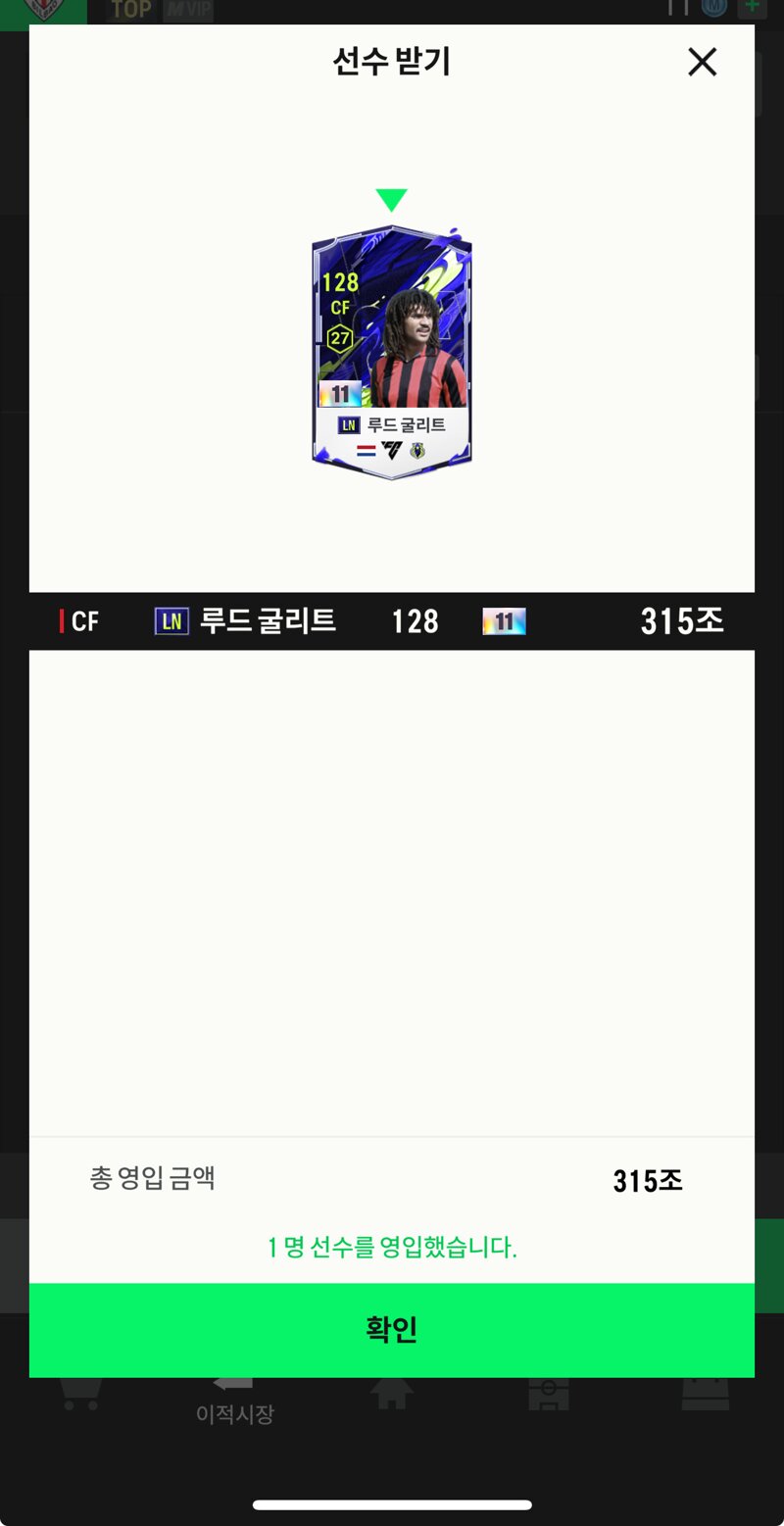Confirm with the green 확인 button
Viewport: 784px width, 1526px height.
pos(392,1330)
